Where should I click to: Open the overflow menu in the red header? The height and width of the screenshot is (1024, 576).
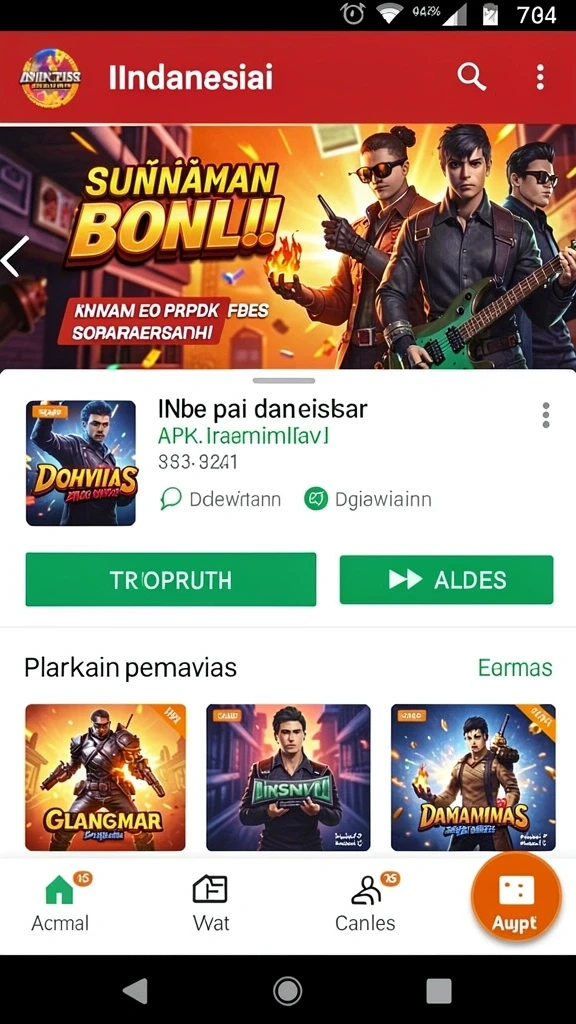click(x=540, y=77)
